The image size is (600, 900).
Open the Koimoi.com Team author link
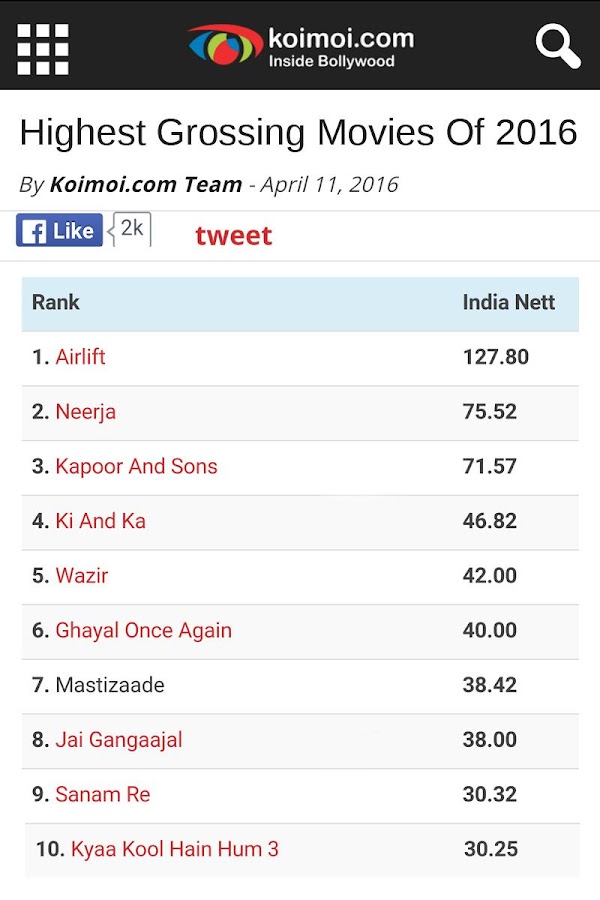coord(146,184)
